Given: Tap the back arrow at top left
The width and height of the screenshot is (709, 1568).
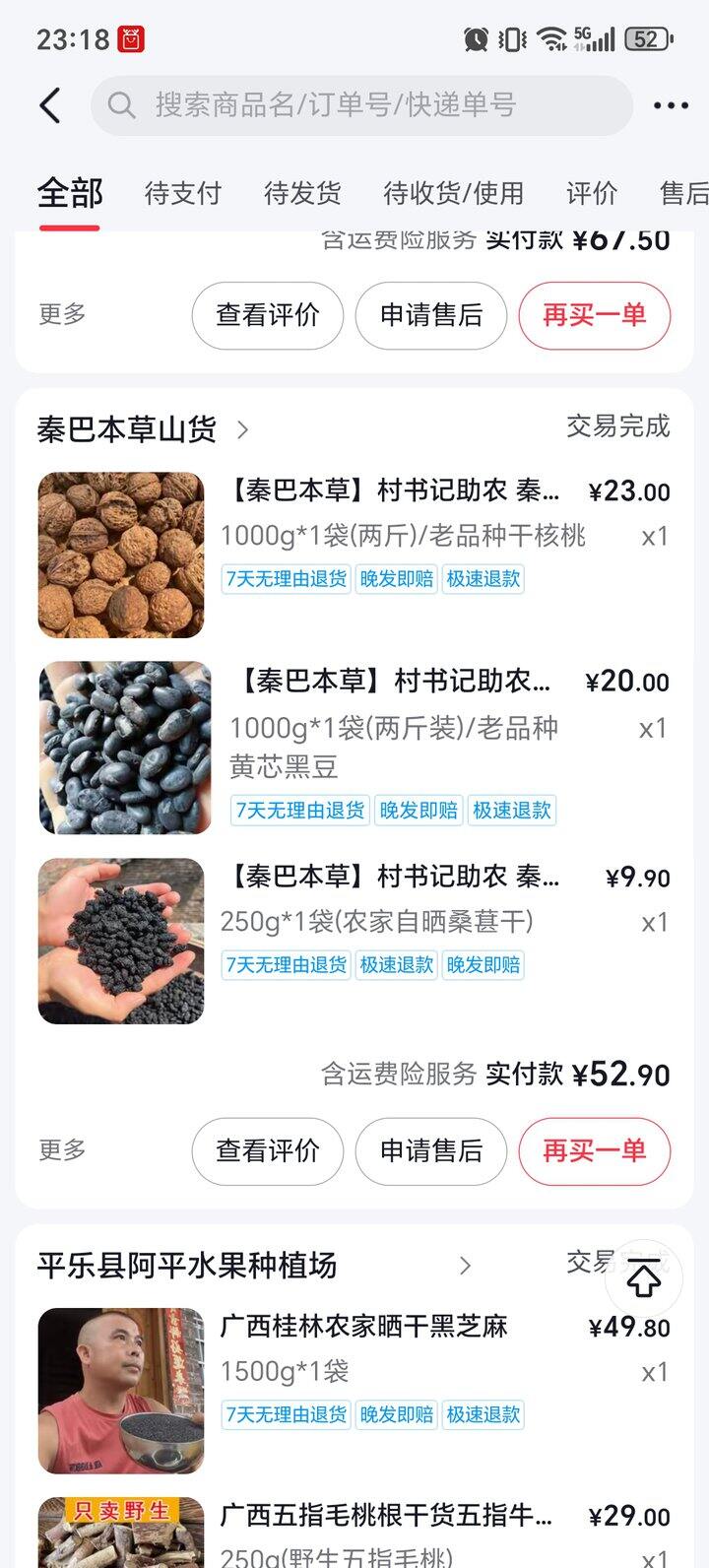Looking at the screenshot, I should coord(49,104).
